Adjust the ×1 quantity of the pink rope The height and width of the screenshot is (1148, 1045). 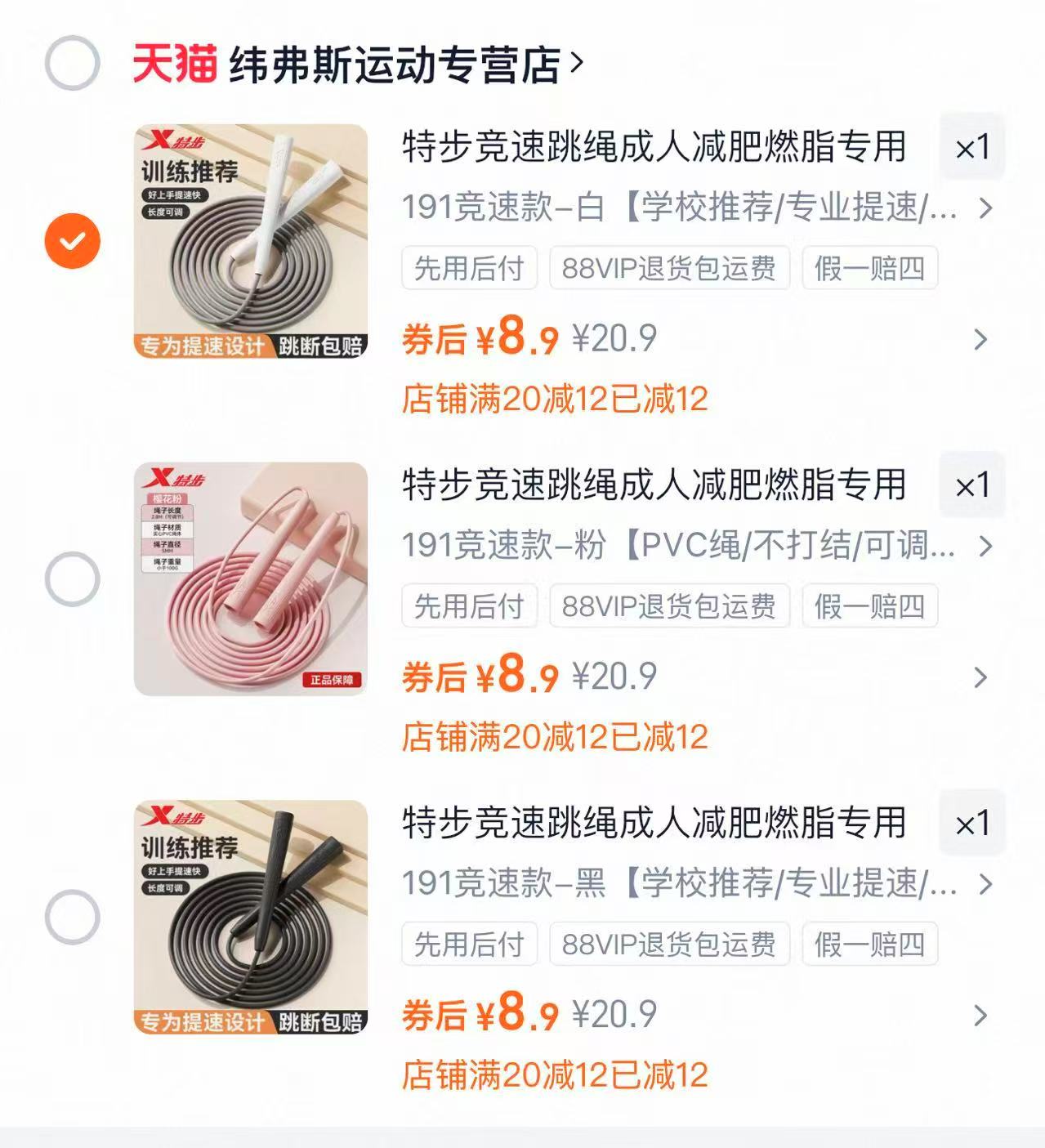971,485
